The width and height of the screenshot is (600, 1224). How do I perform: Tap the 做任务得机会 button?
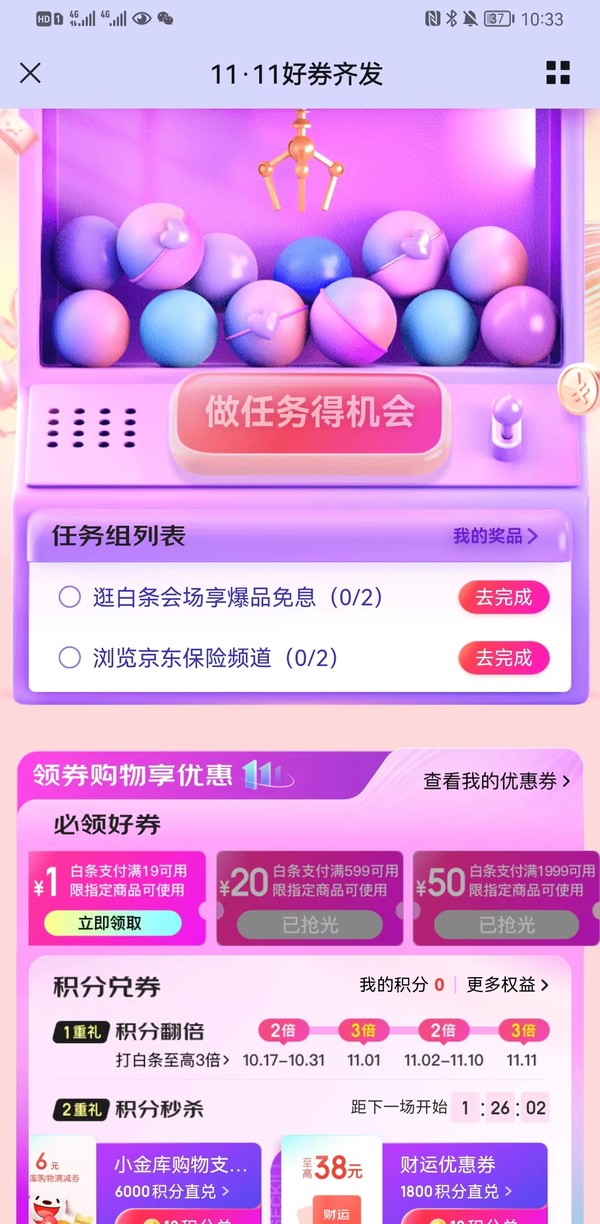click(310, 413)
